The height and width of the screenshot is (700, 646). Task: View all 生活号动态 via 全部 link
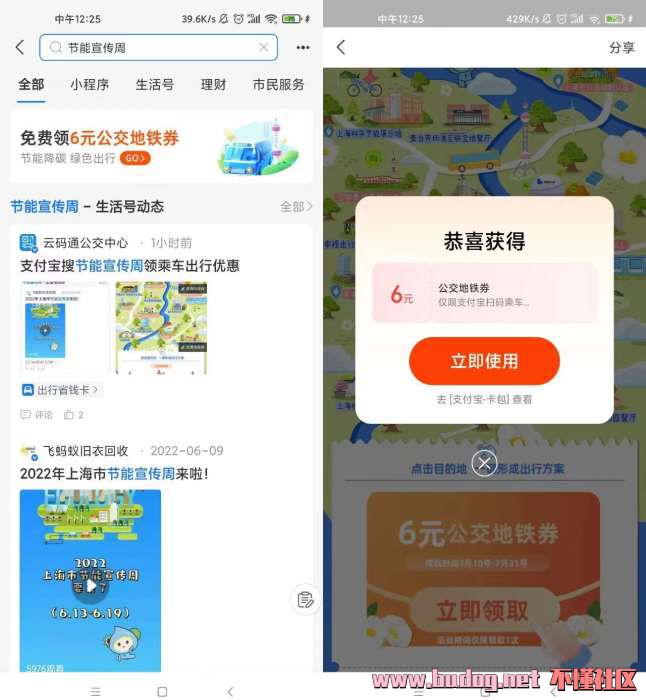click(296, 206)
